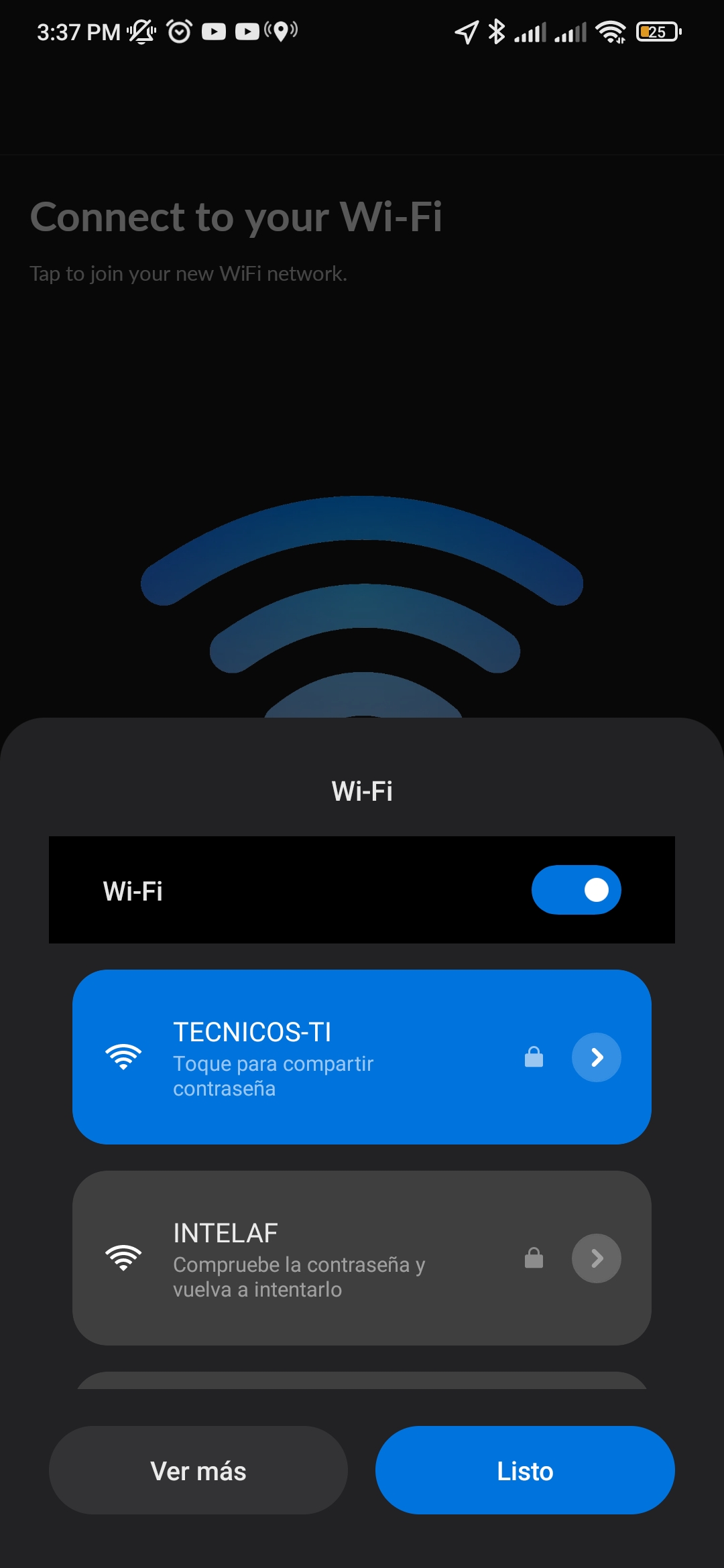
Task: Select the INTELAF network
Action: [302, 1258]
